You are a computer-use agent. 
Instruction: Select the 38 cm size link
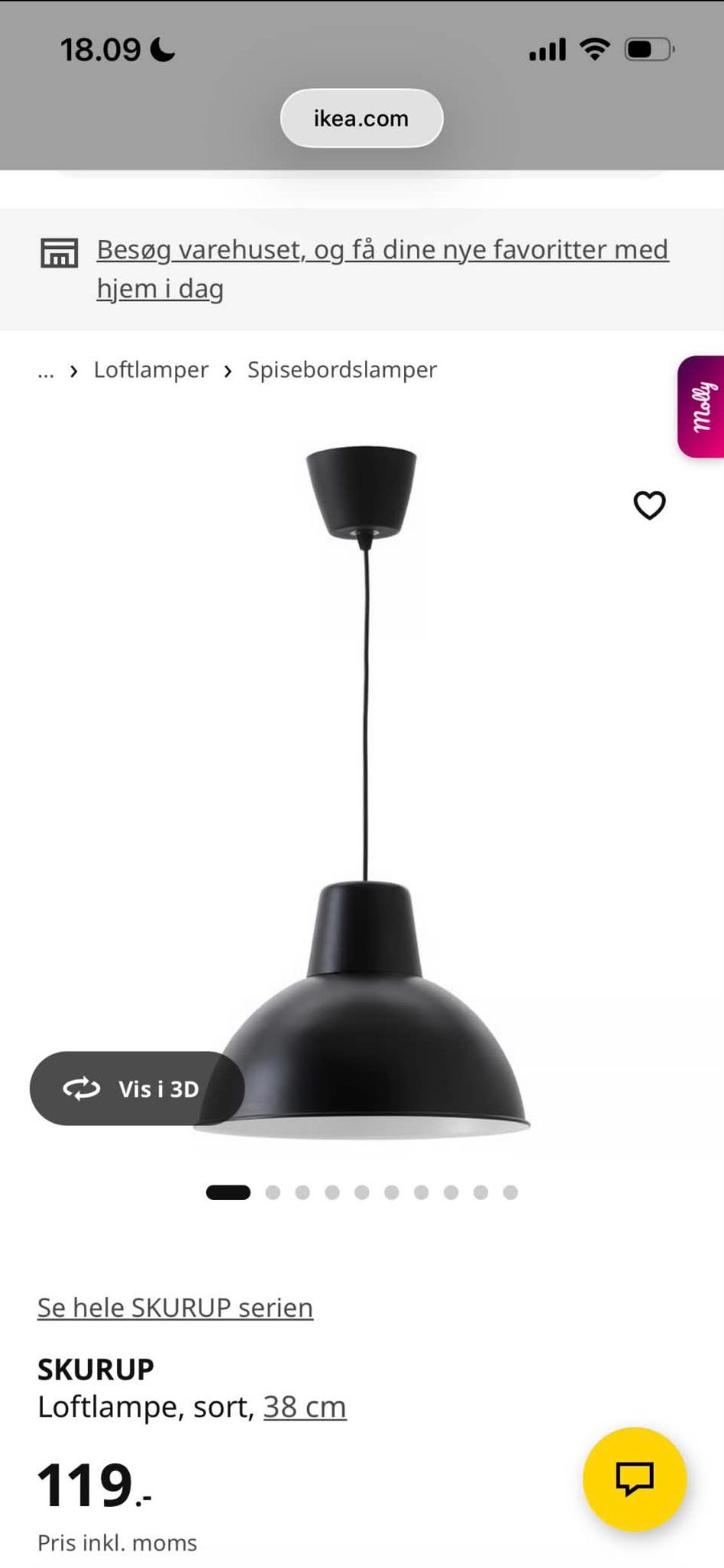(x=305, y=1407)
